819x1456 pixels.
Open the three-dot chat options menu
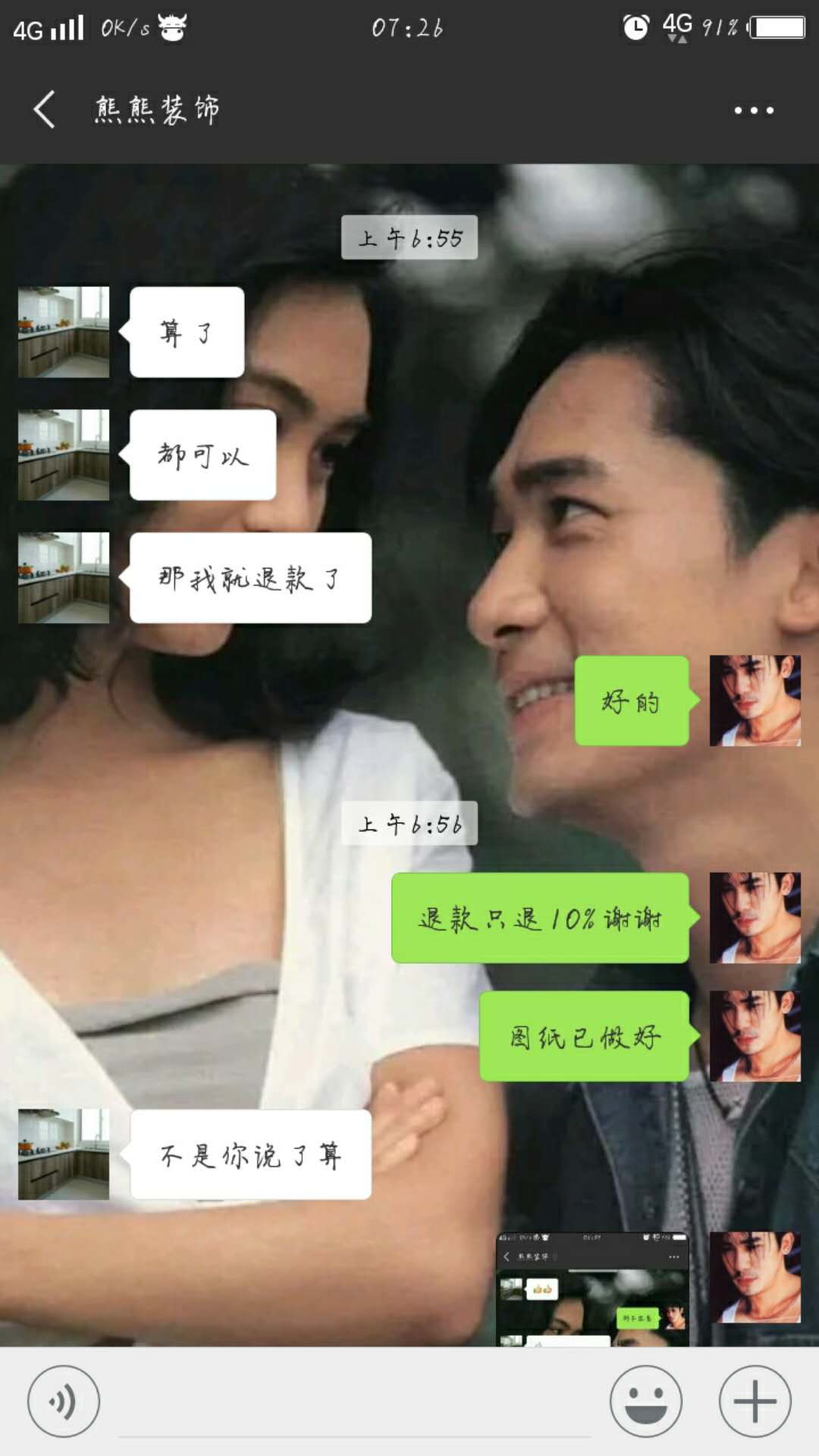click(754, 111)
